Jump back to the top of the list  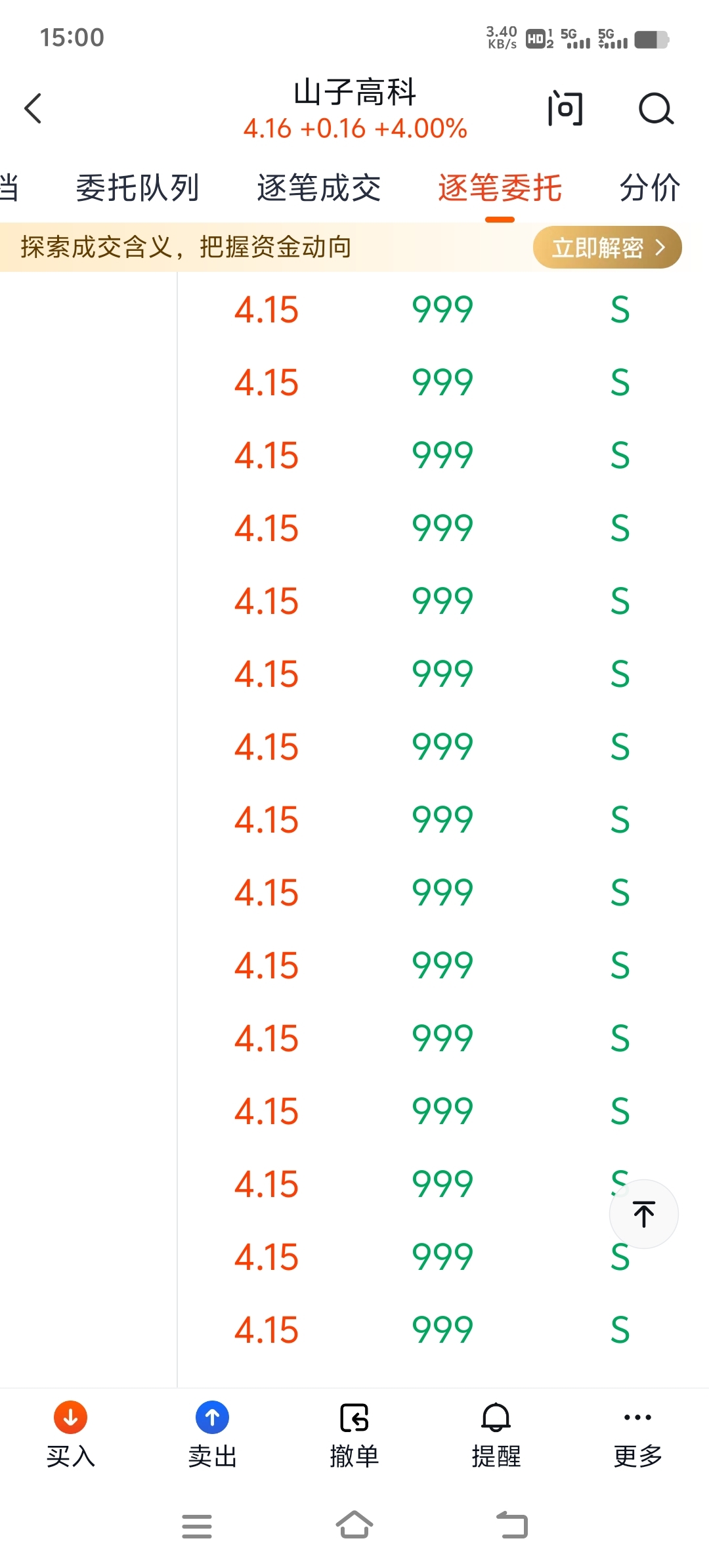[643, 1214]
